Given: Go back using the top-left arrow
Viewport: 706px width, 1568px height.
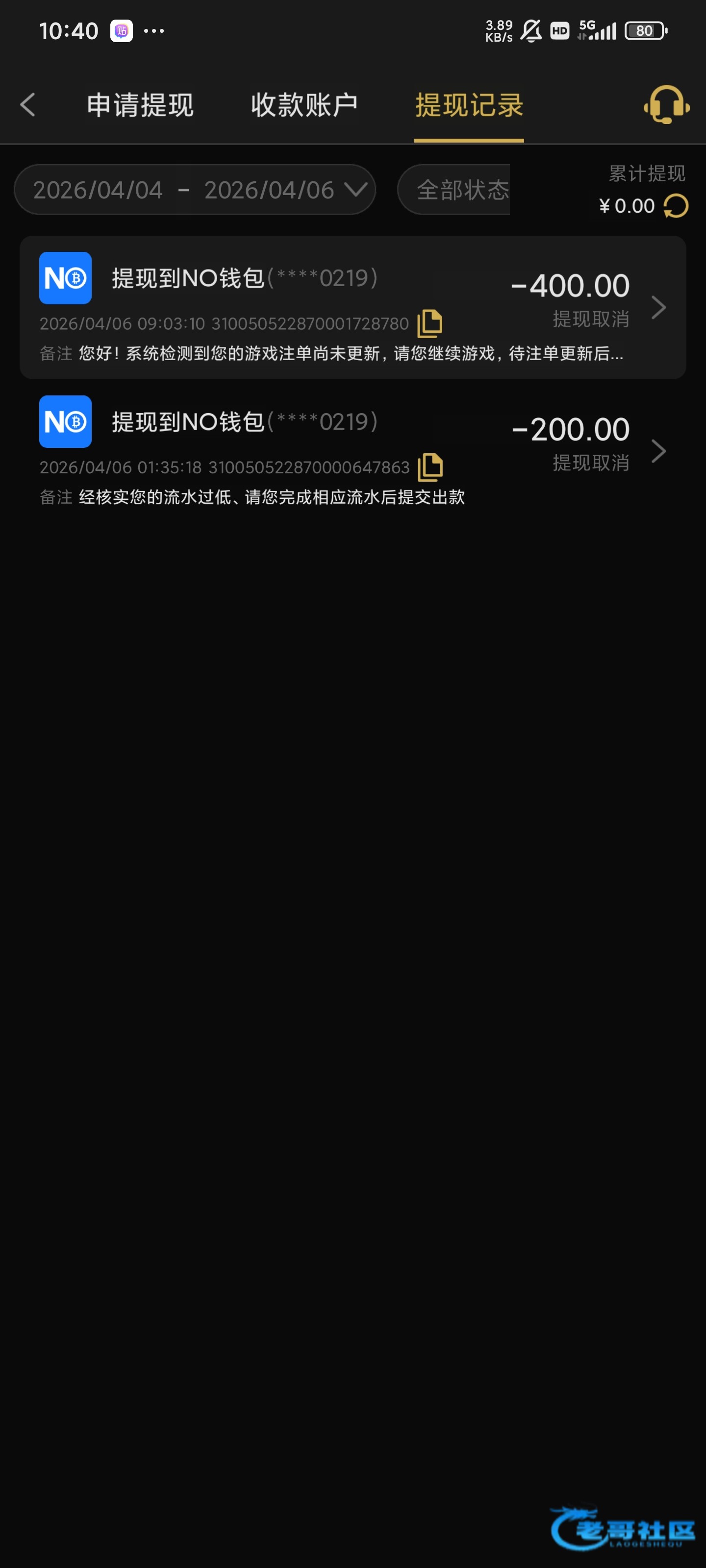Looking at the screenshot, I should pyautogui.click(x=28, y=105).
